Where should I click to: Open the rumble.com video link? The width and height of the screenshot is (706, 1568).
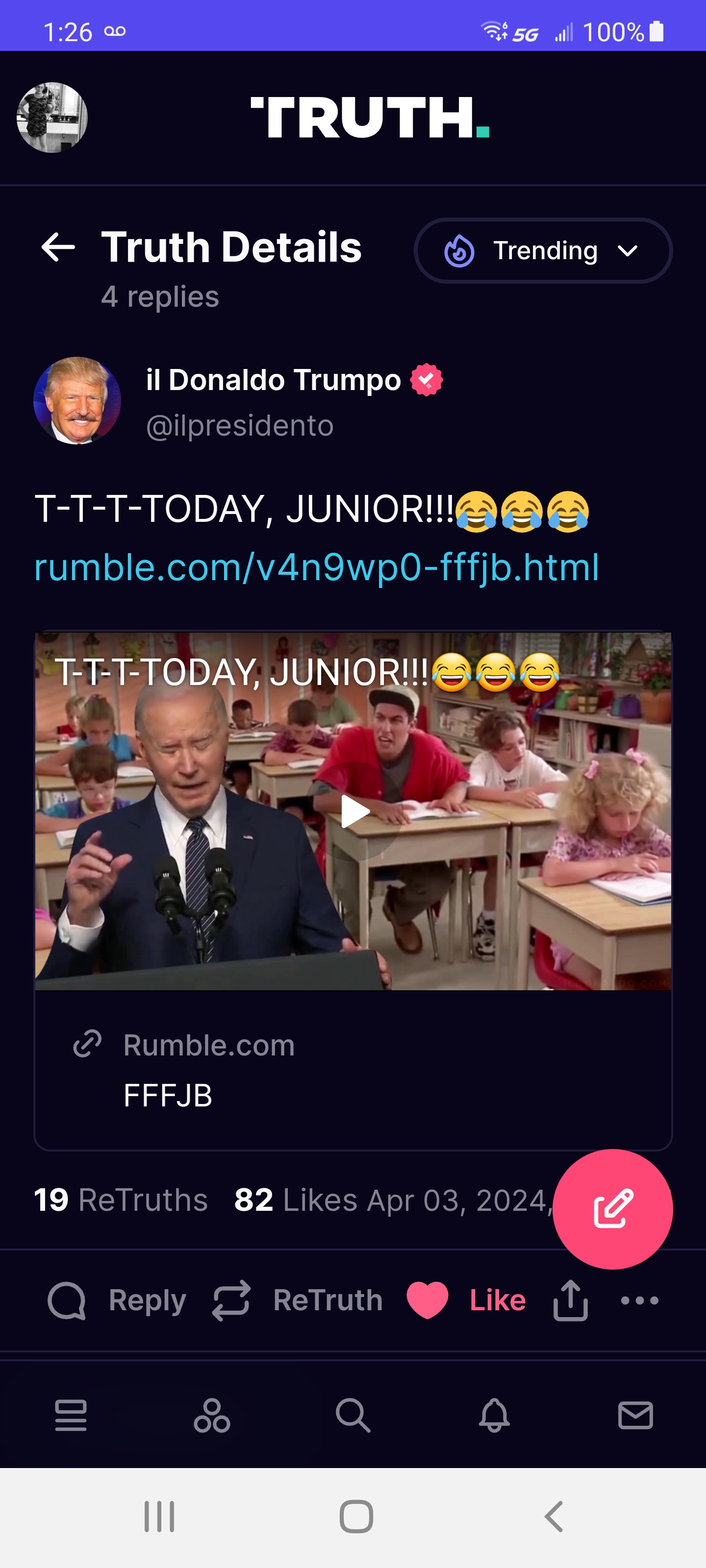tap(316, 567)
